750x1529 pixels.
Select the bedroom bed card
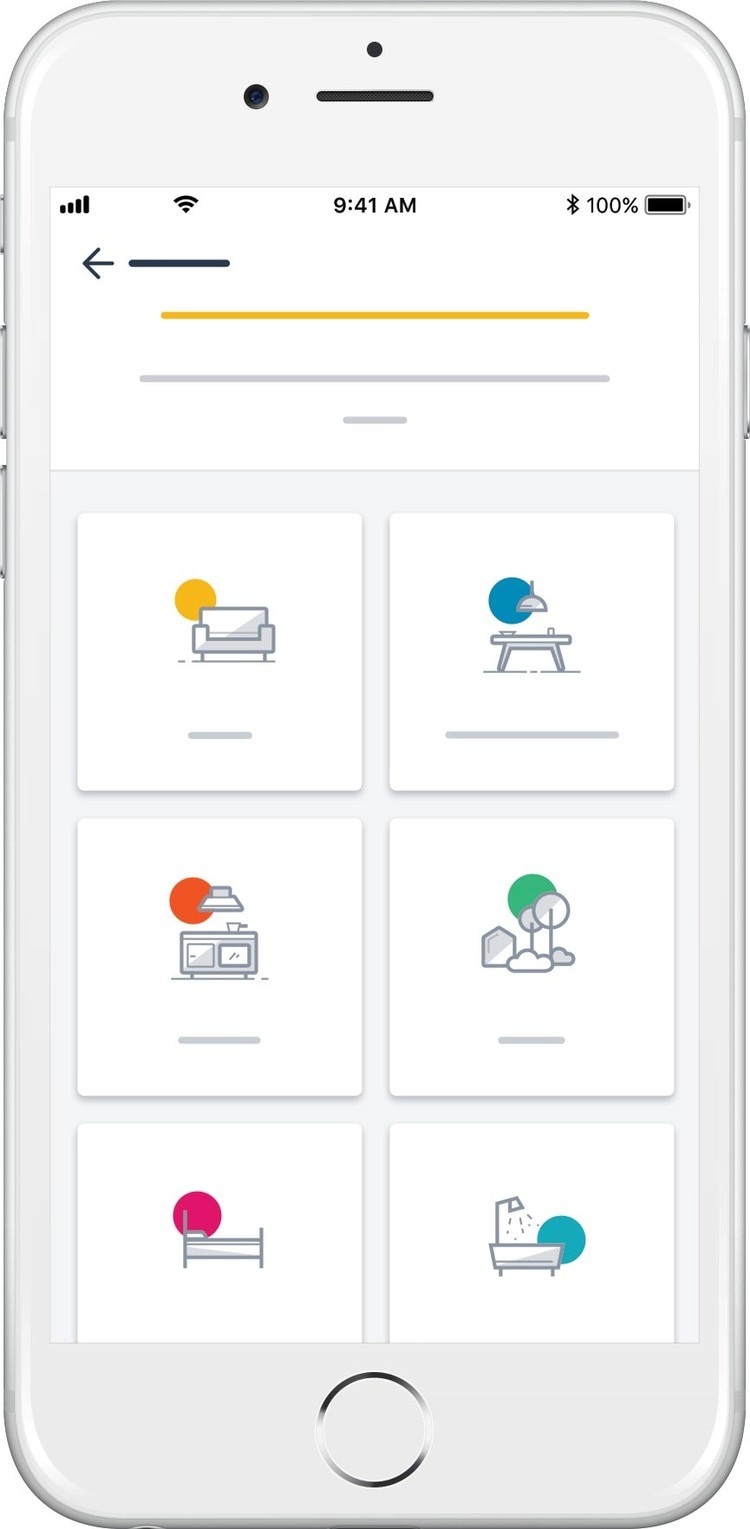click(220, 1233)
